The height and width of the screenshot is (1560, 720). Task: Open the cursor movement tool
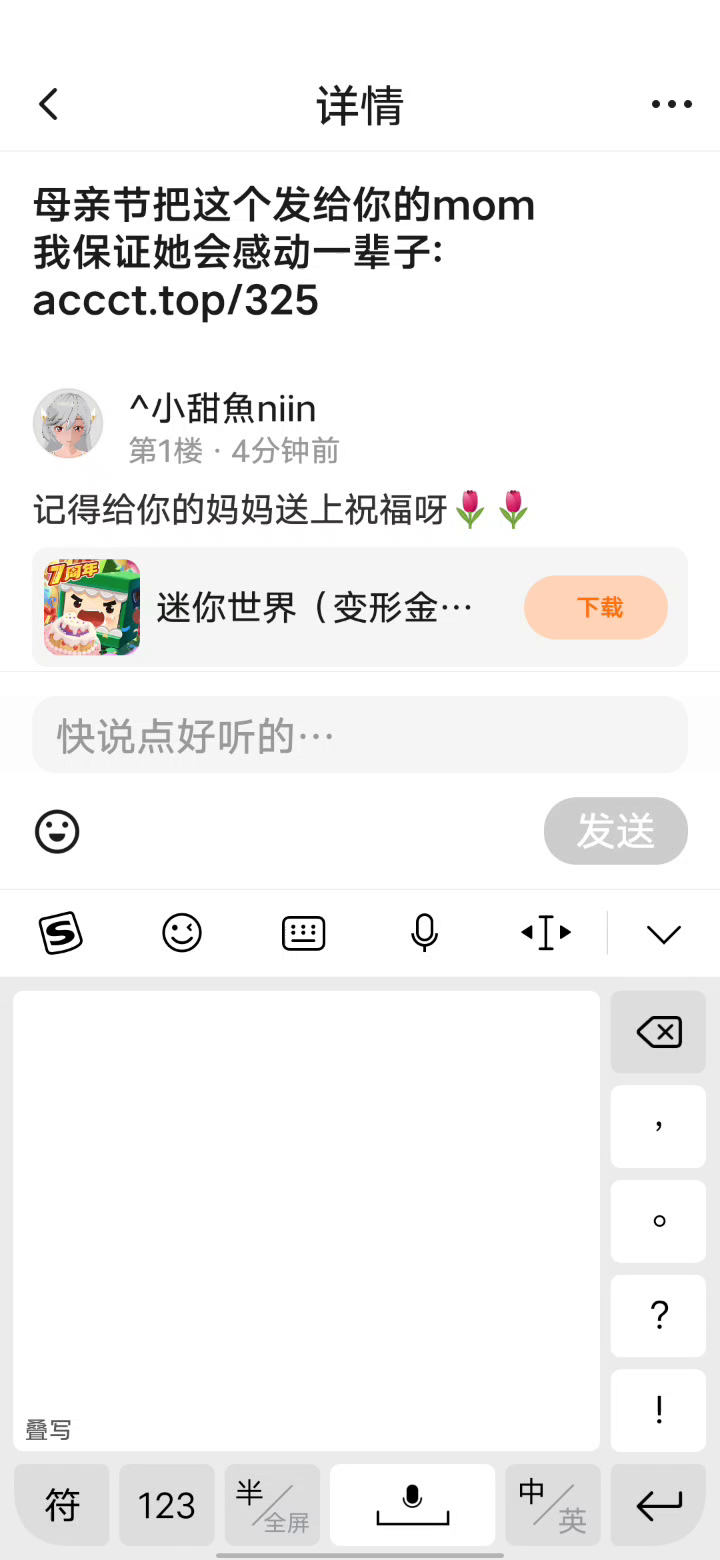(546, 933)
